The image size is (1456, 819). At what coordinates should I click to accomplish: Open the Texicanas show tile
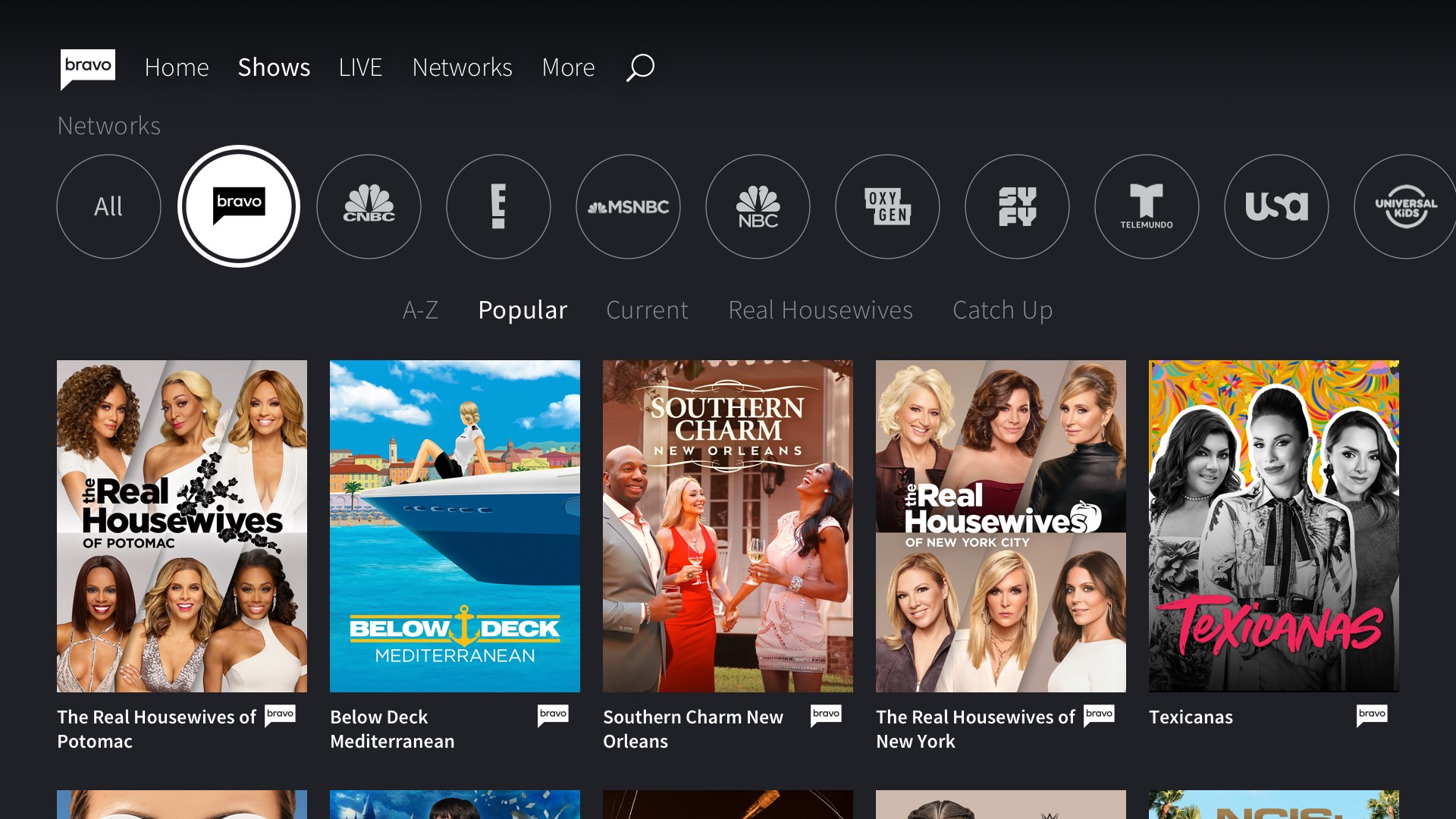click(x=1274, y=526)
